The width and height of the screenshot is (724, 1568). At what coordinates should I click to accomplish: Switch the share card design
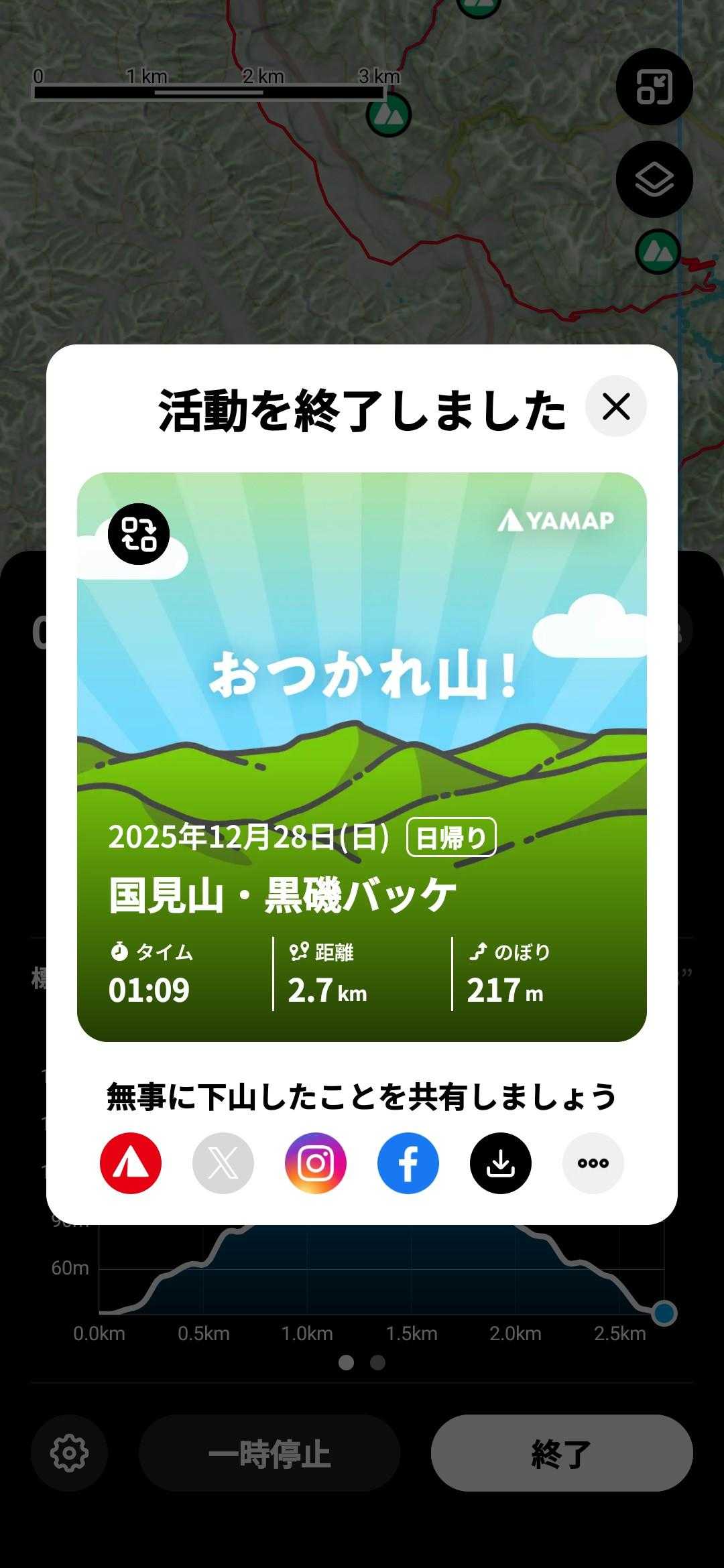click(x=139, y=534)
